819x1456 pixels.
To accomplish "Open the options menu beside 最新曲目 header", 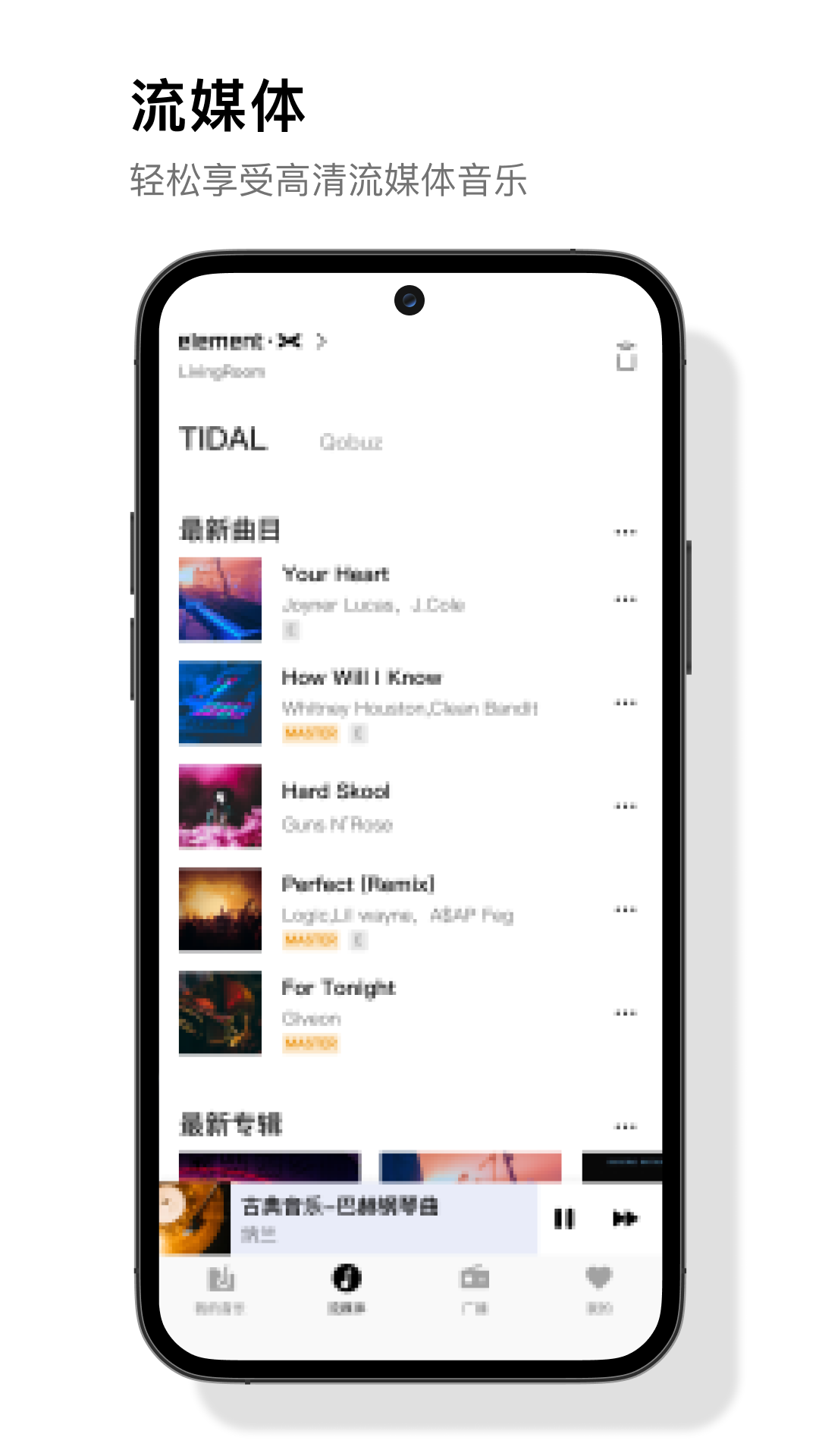I will (x=625, y=532).
